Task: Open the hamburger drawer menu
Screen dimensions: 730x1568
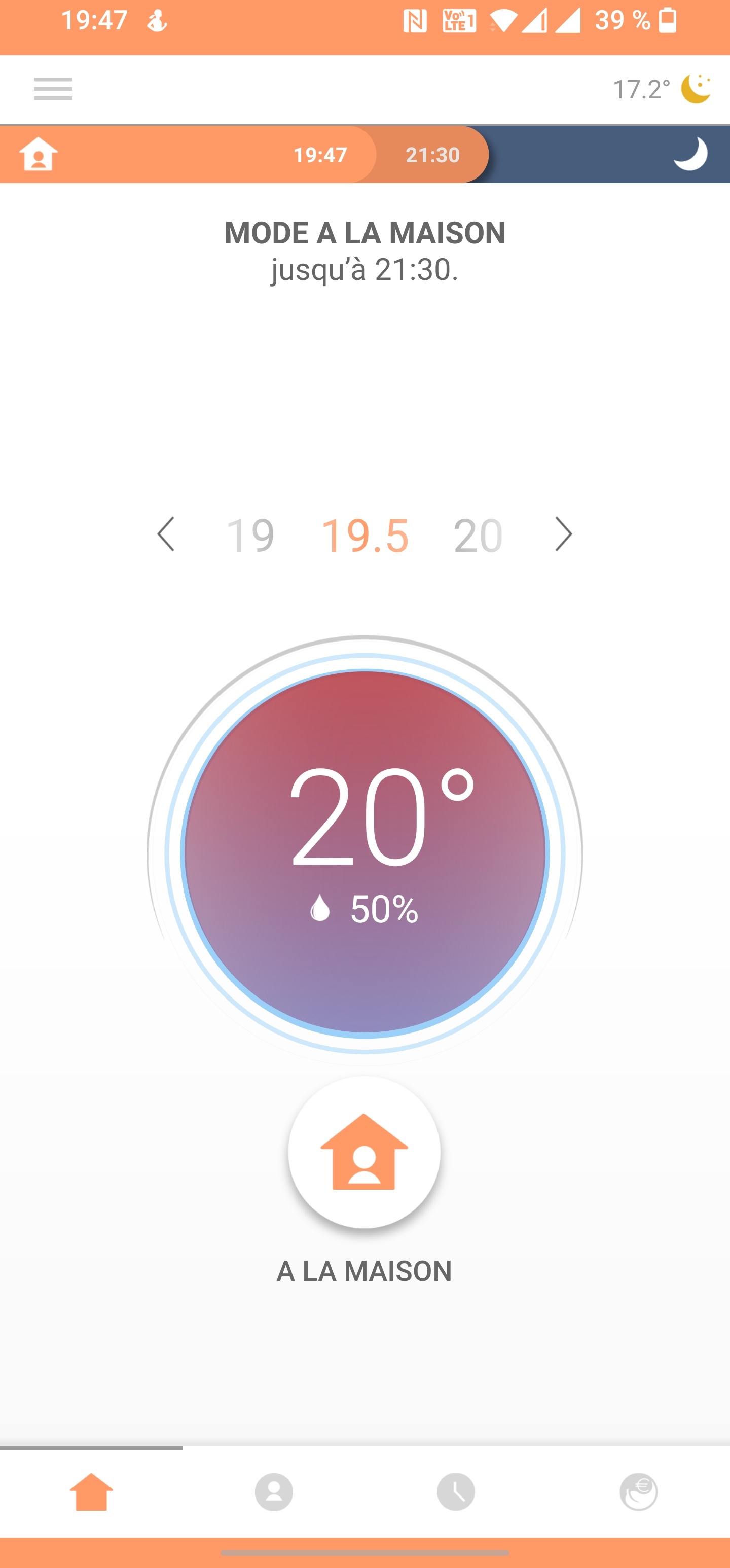Action: pos(53,89)
